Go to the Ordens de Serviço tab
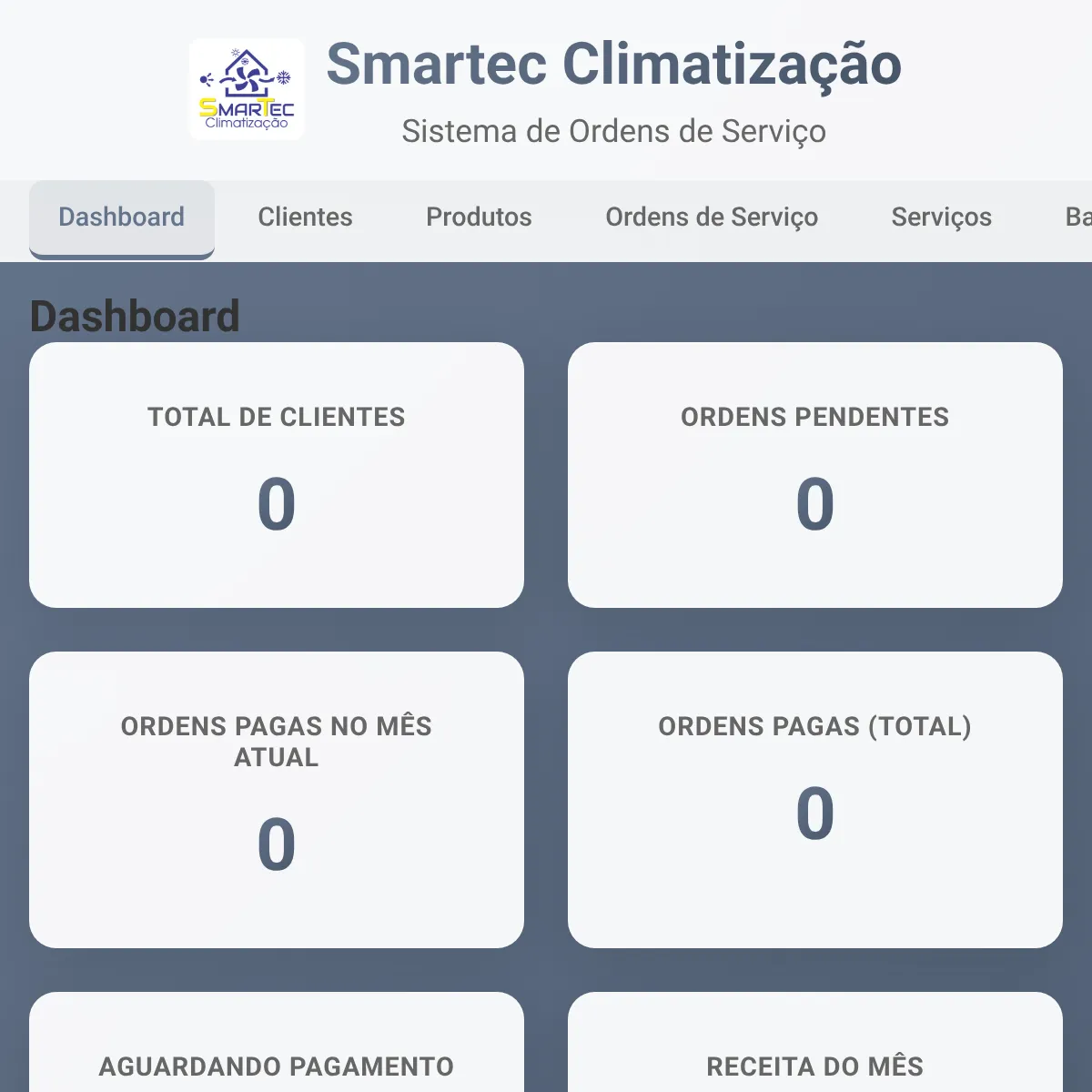 pyautogui.click(x=712, y=218)
